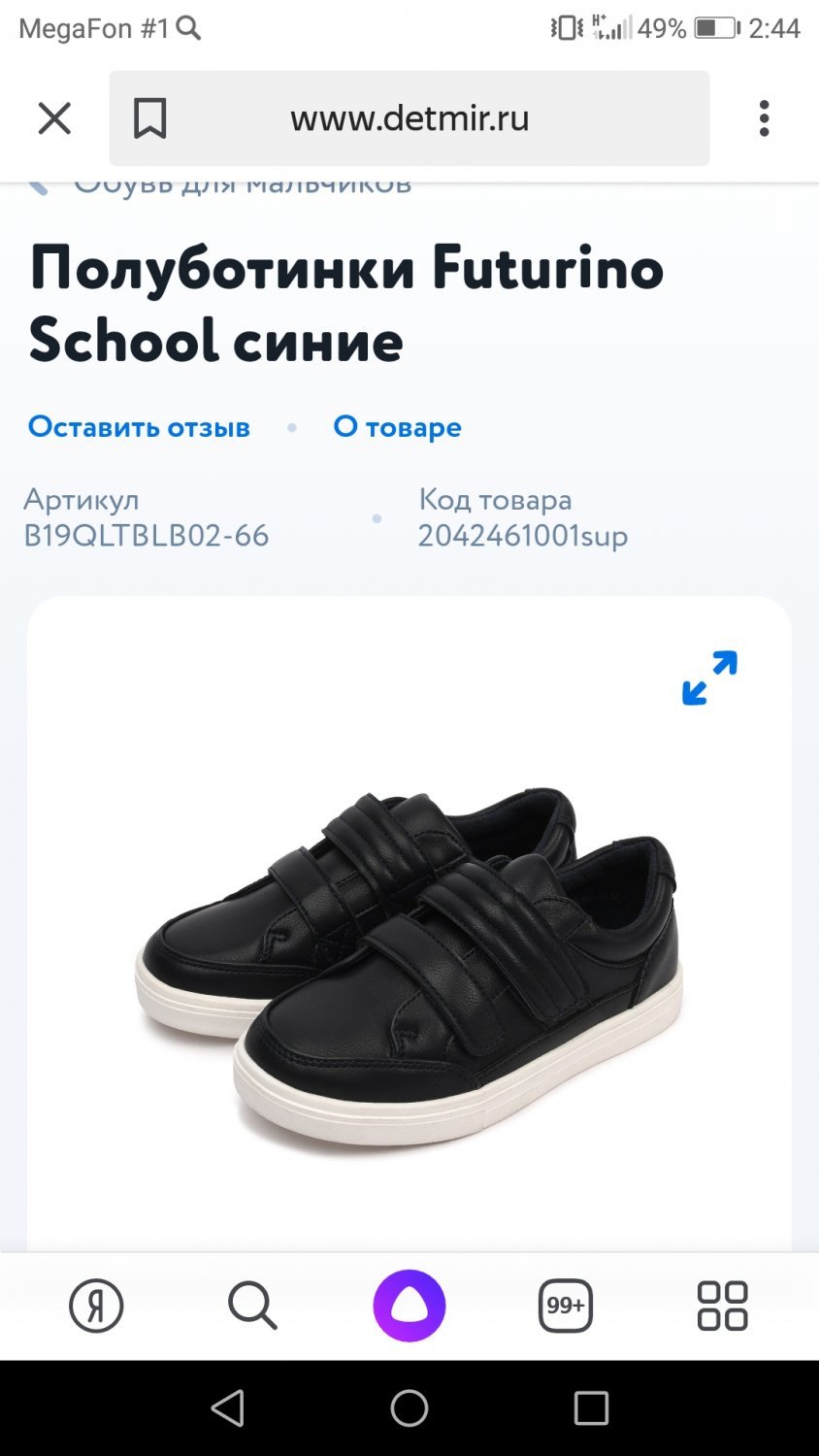Open the black shoes product image

(409, 971)
